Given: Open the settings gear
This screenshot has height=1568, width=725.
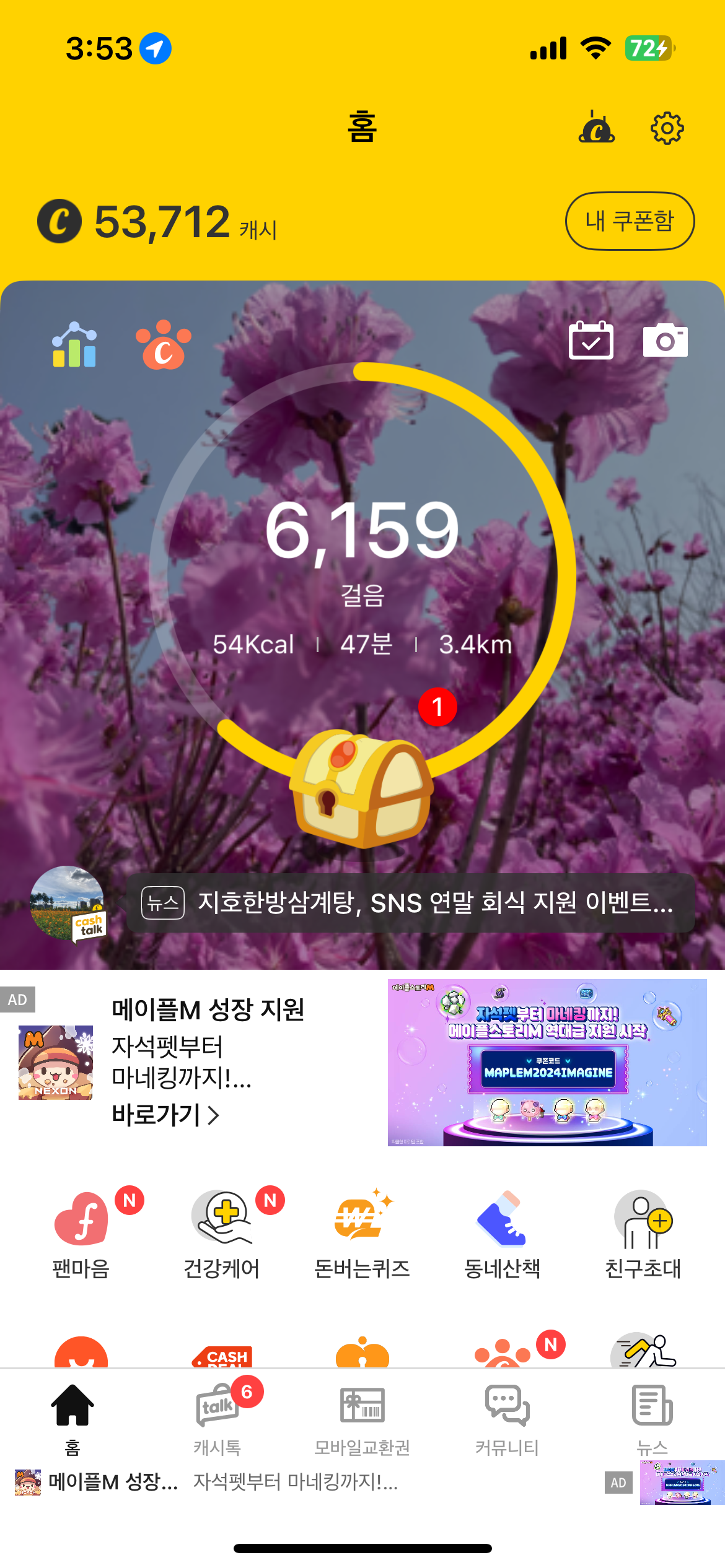Looking at the screenshot, I should [667, 129].
